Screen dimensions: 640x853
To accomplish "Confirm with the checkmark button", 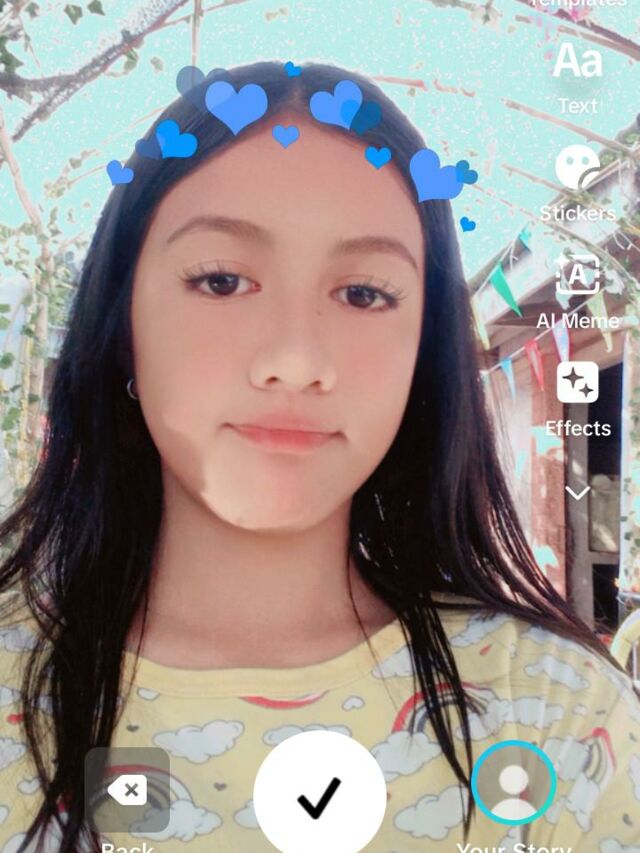I will 319,795.
